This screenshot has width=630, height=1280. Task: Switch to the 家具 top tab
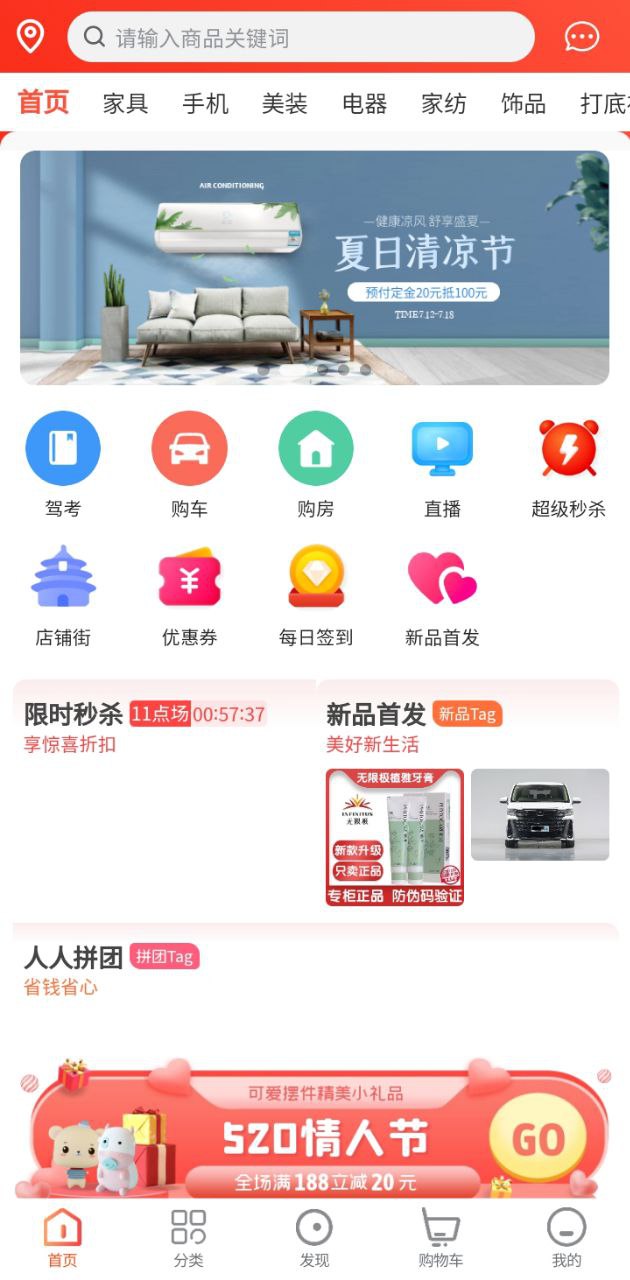point(125,103)
